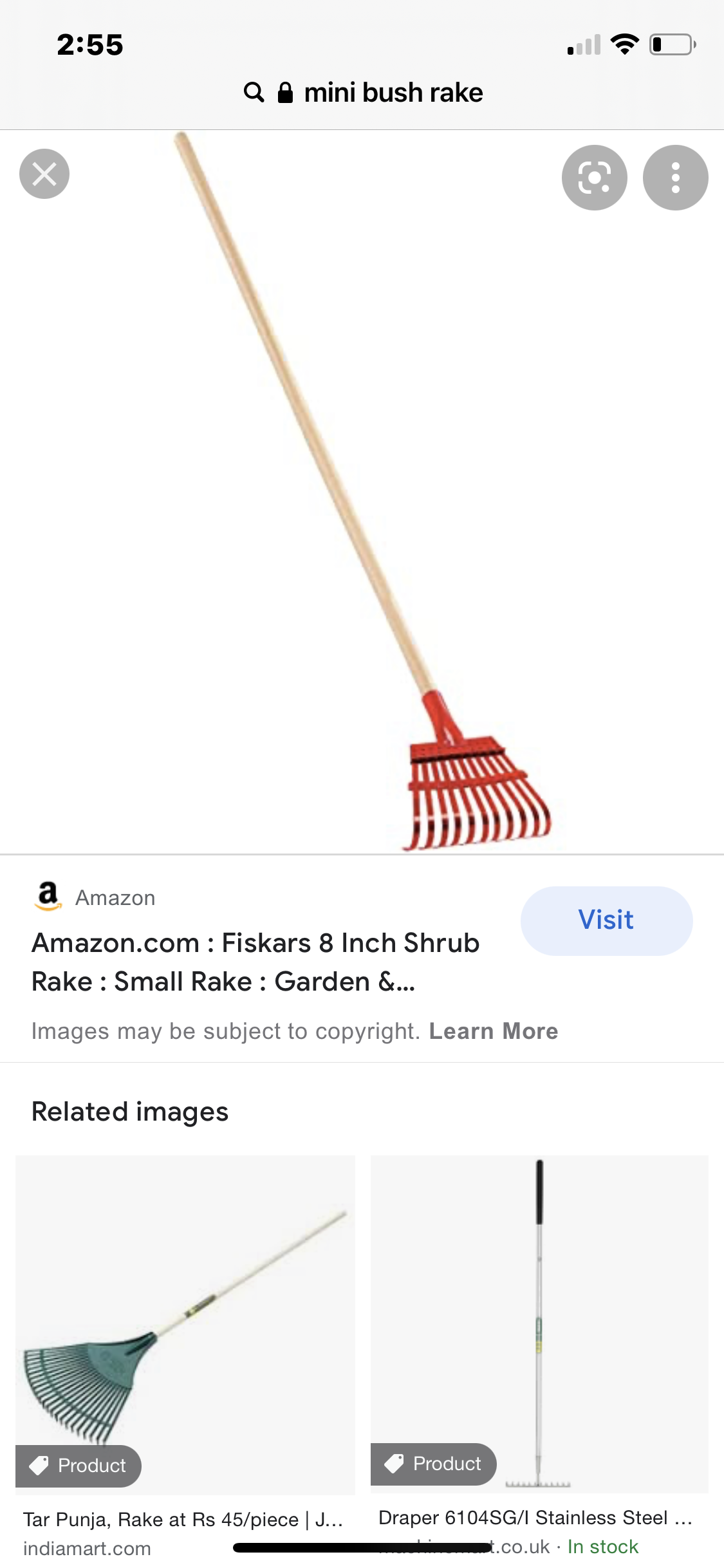The image size is (724, 1568).
Task: Open the Learn More copyright link
Action: (494, 1031)
